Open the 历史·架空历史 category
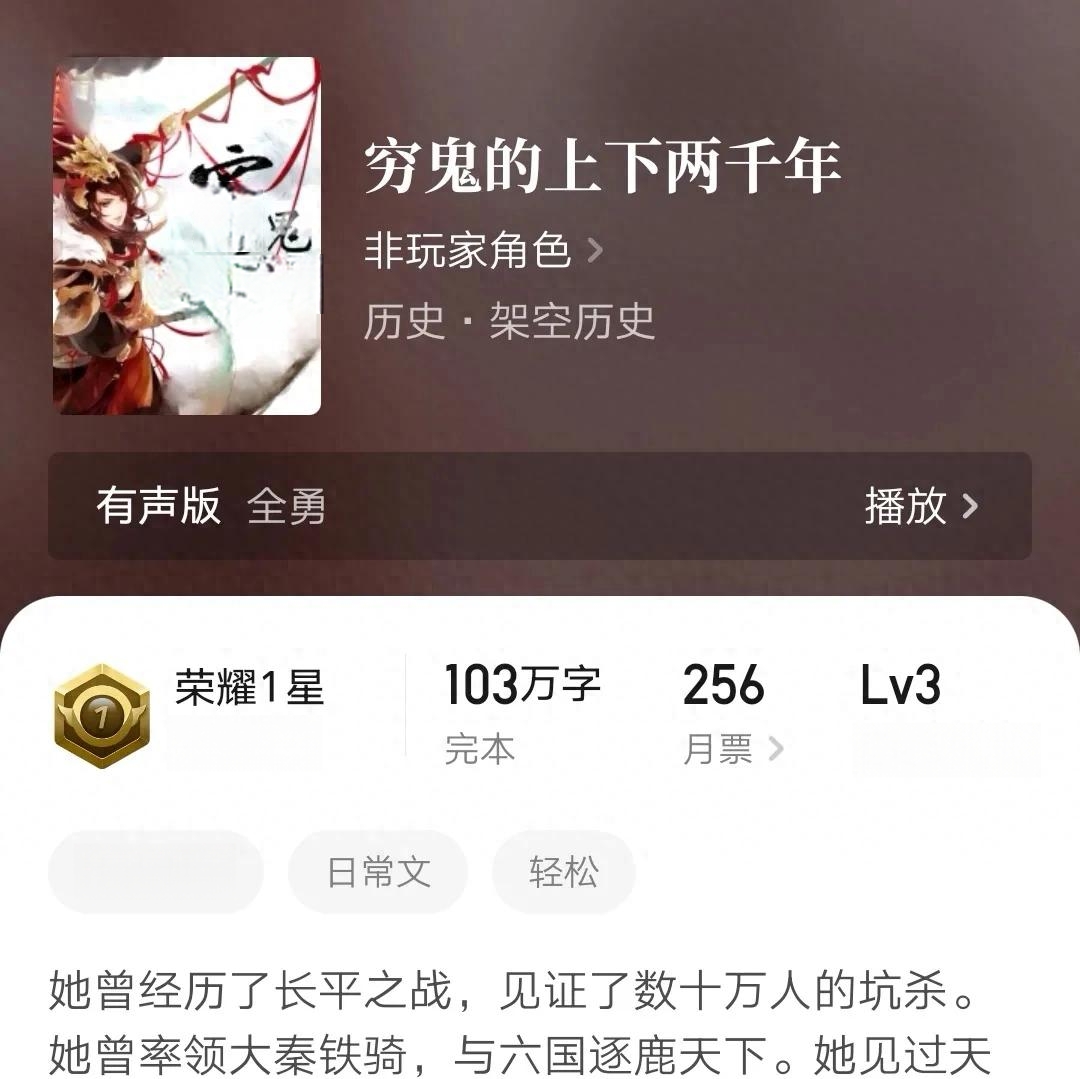The height and width of the screenshot is (1079, 1080). (x=509, y=322)
